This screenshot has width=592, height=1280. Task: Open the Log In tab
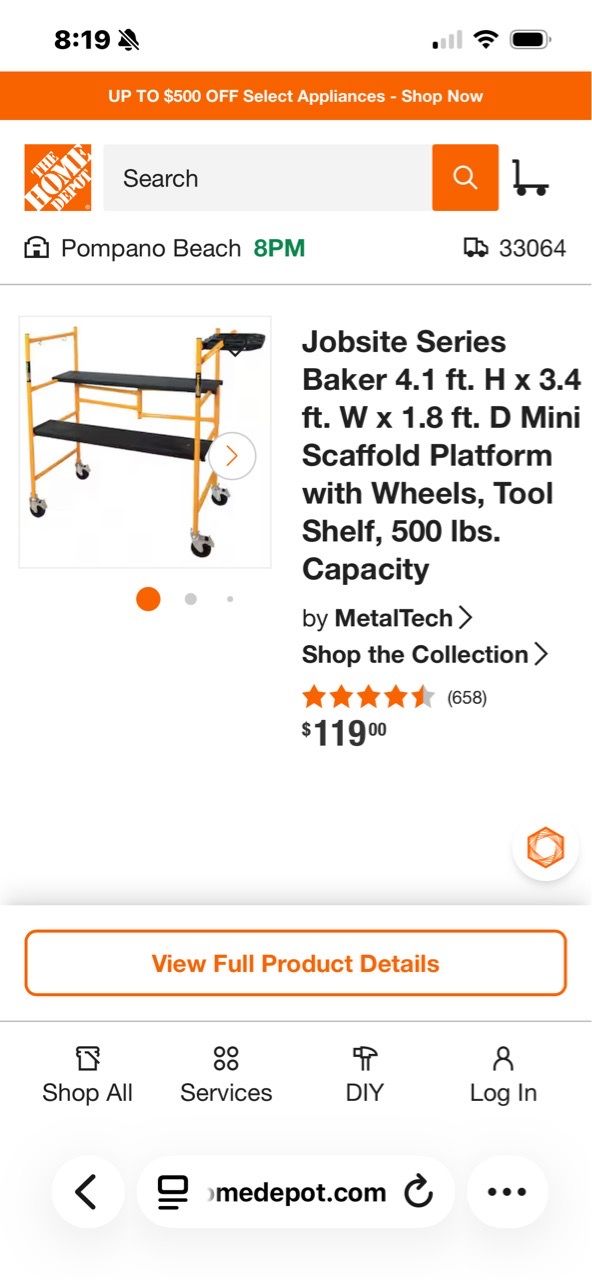click(503, 1075)
